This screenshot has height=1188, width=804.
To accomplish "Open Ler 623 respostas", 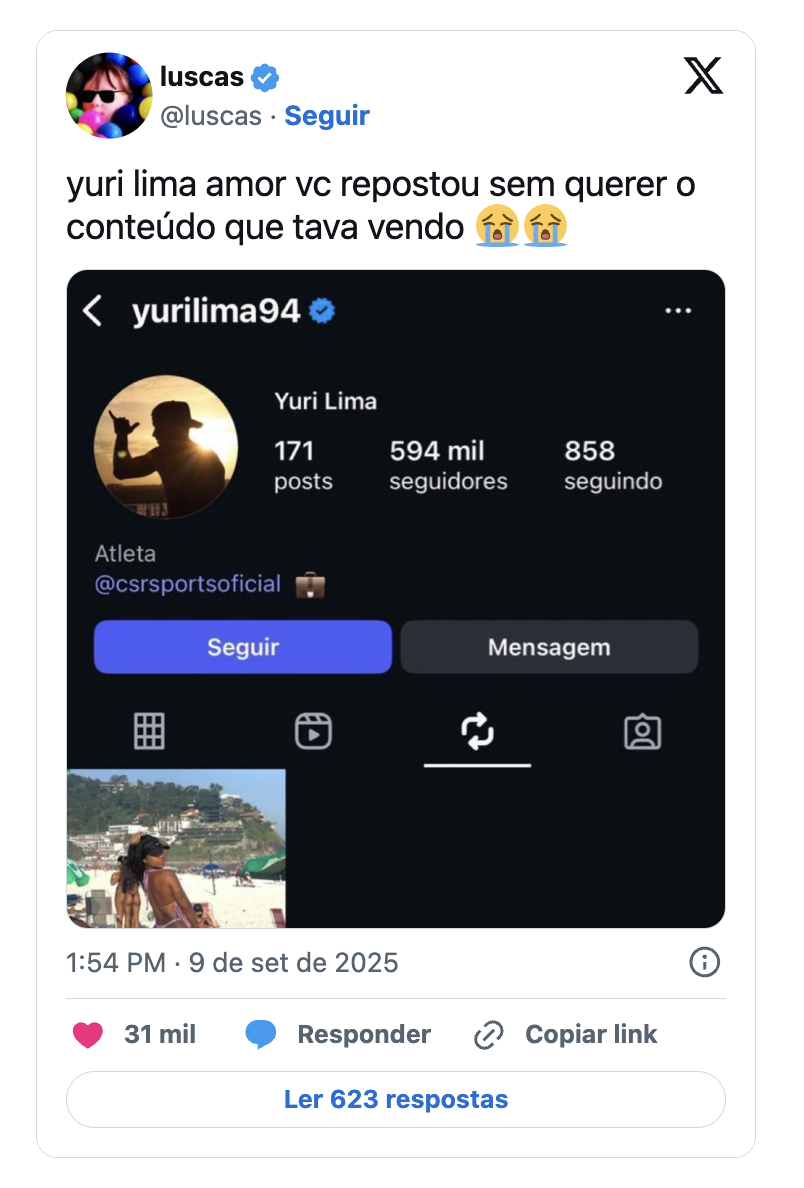I will tap(395, 1100).
